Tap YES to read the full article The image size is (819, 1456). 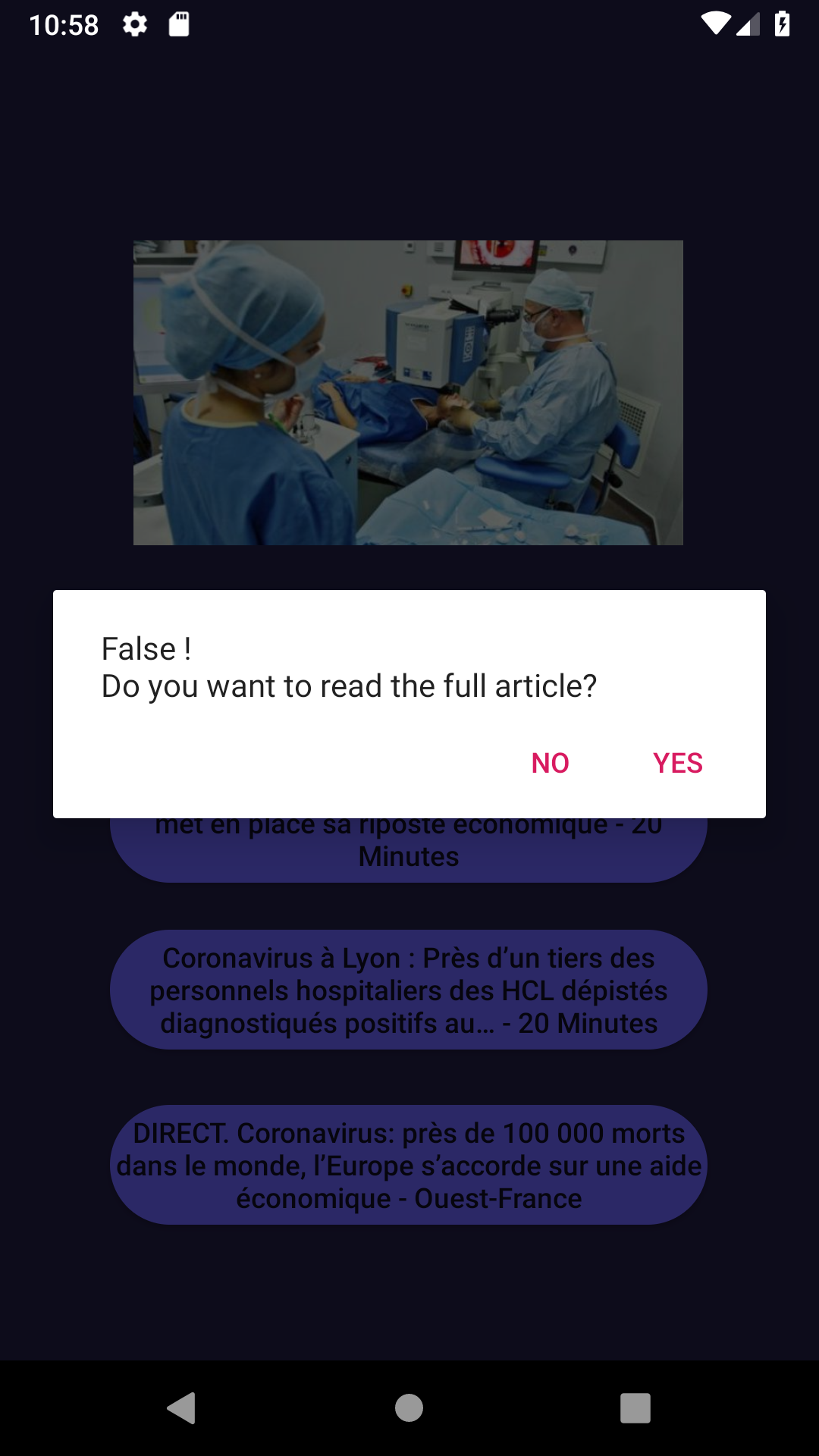coord(677,763)
